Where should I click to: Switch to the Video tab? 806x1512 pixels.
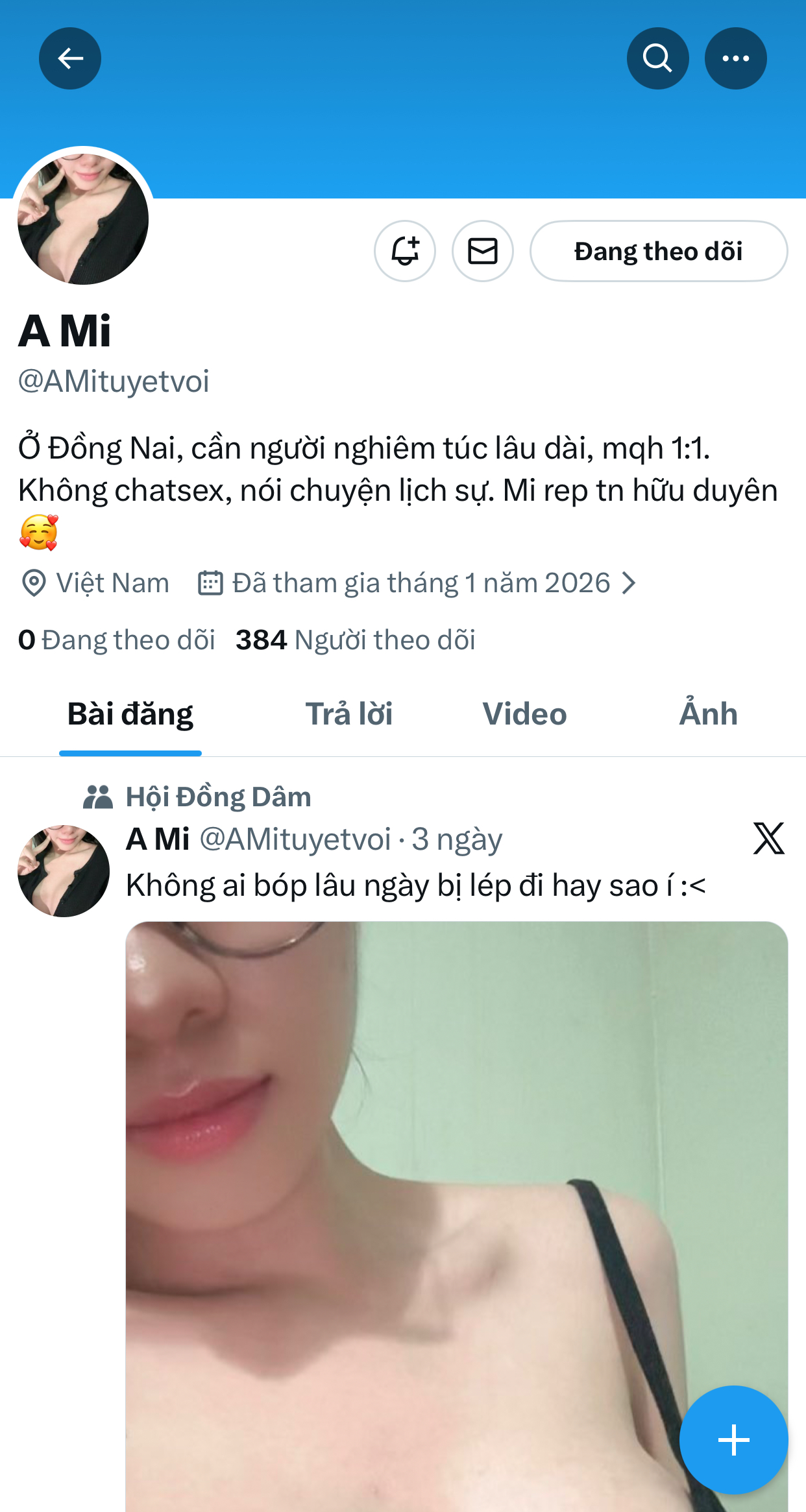click(524, 714)
